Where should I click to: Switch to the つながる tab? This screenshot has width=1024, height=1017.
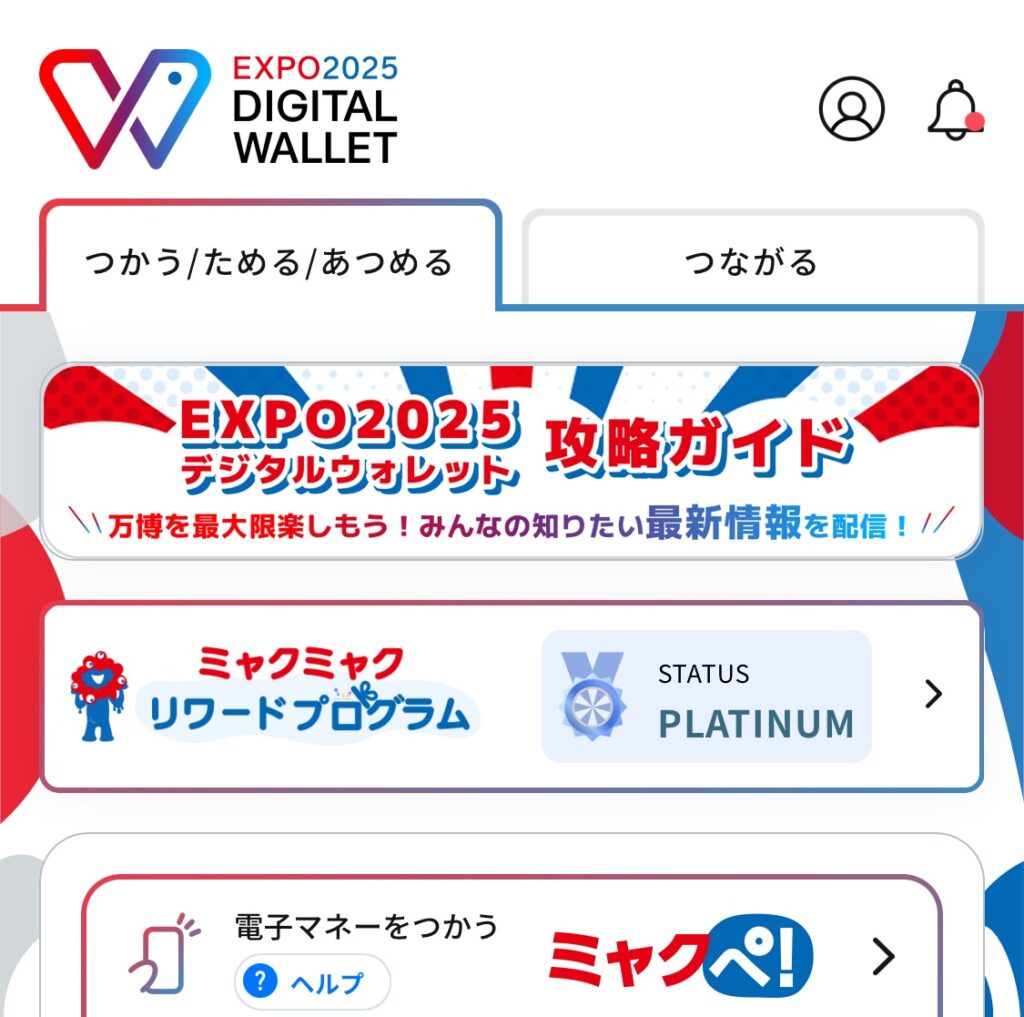coord(752,262)
